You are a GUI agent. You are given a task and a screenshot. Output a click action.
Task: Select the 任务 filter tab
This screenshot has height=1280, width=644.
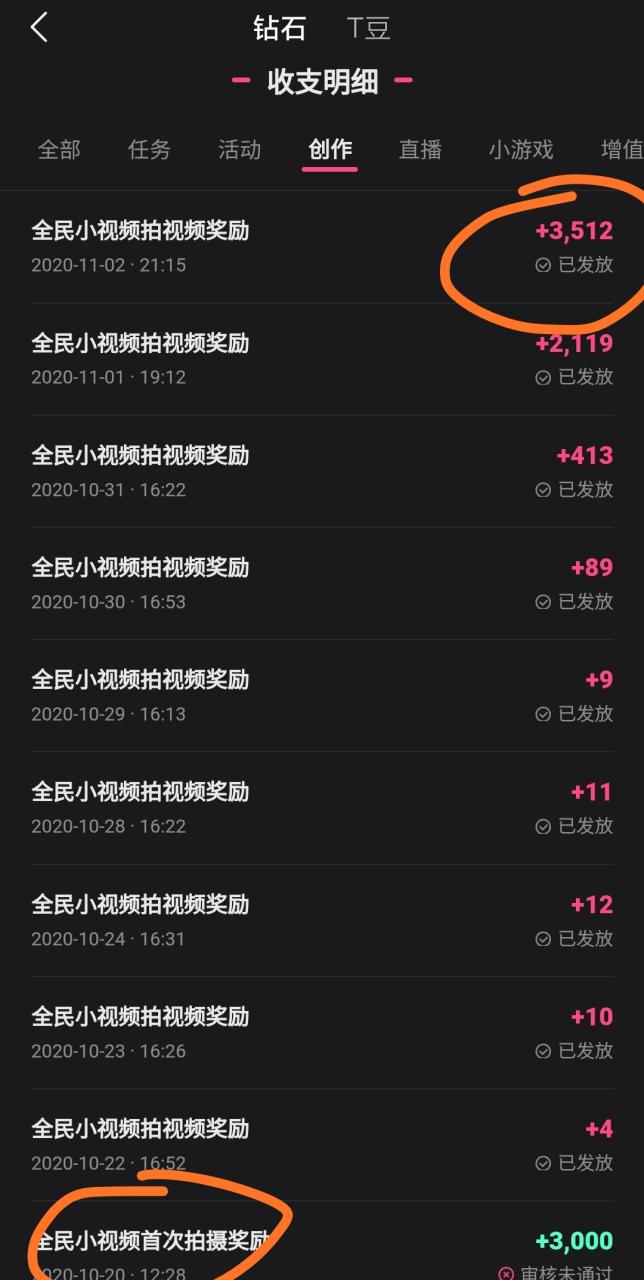(x=149, y=150)
